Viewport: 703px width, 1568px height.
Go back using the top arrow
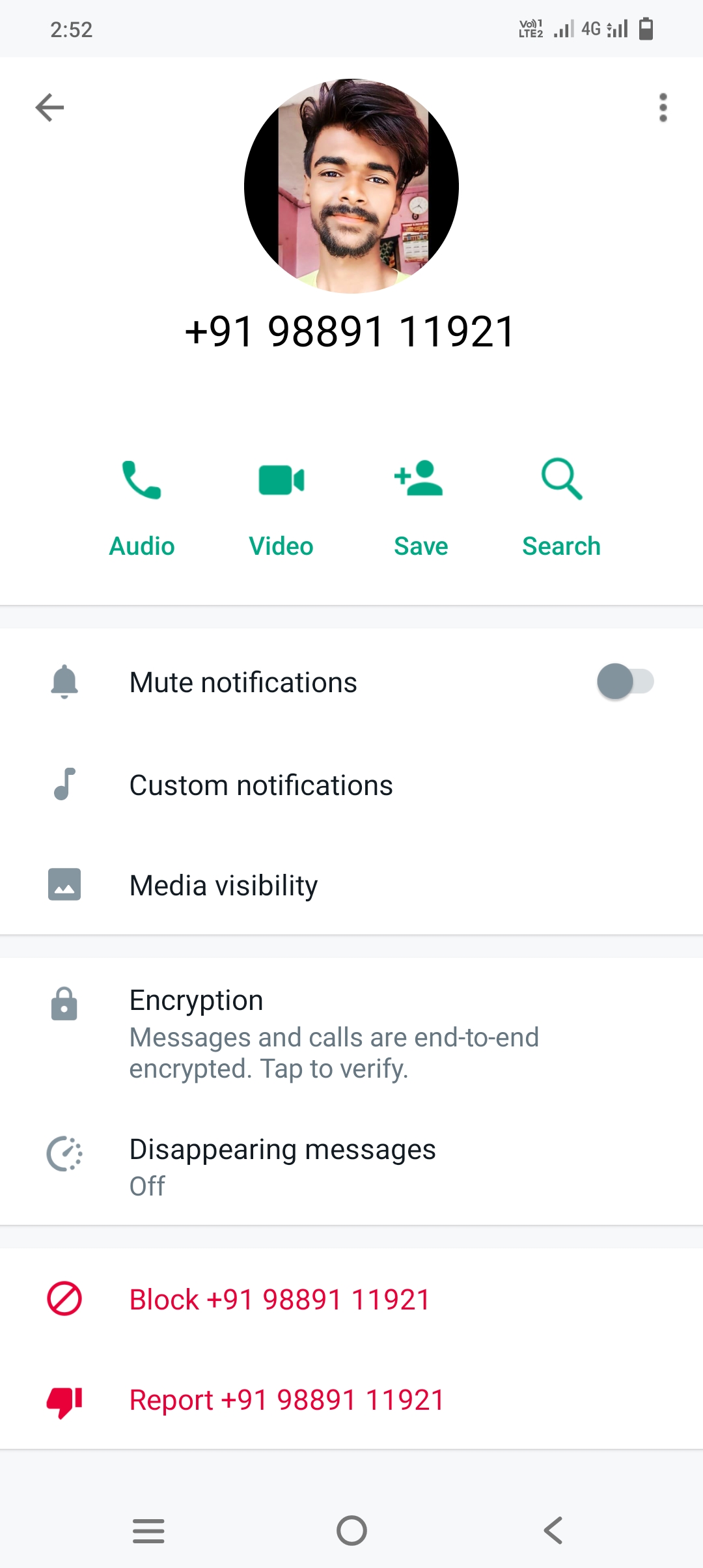[49, 107]
